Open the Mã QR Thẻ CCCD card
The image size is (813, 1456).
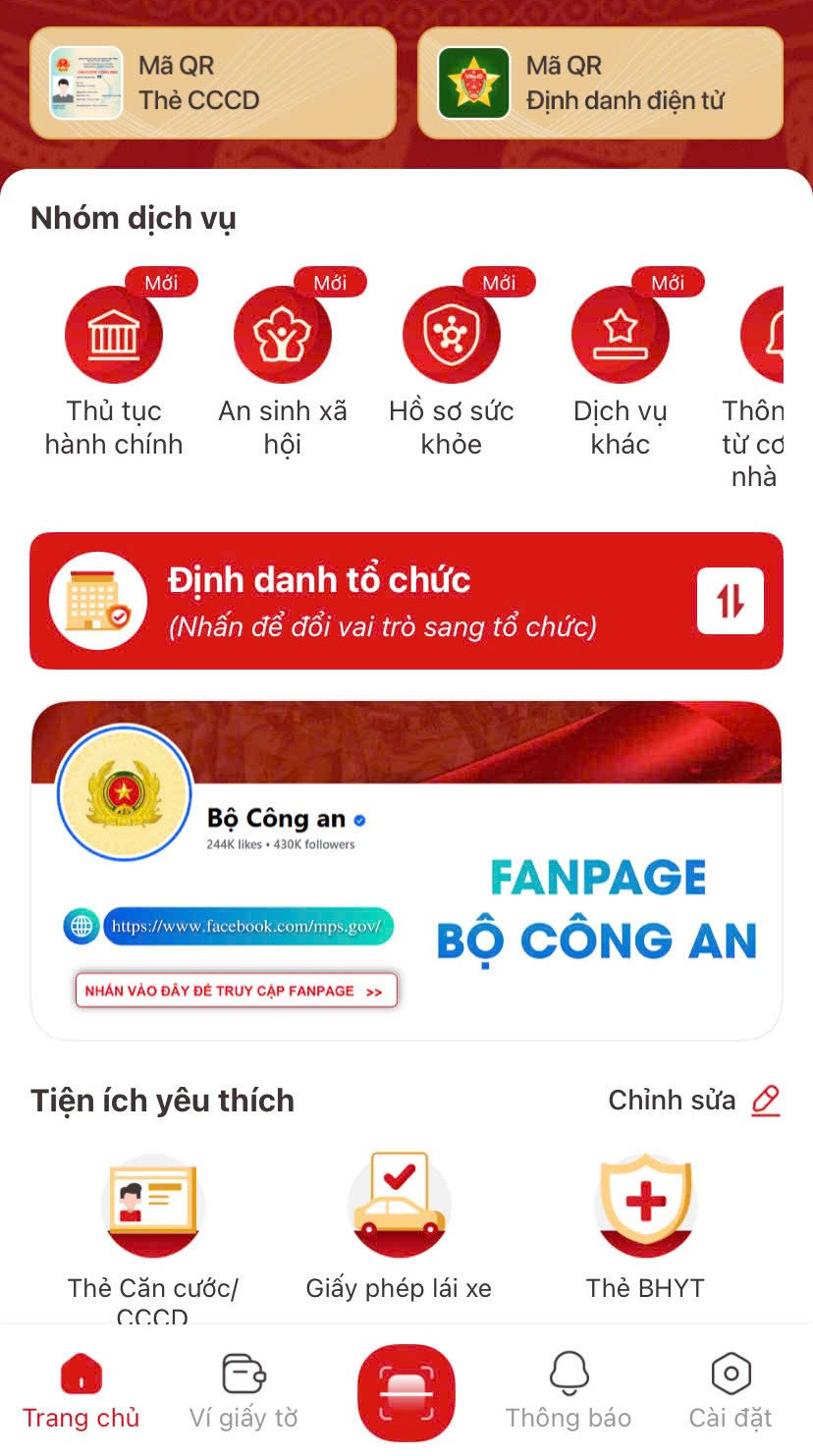(x=212, y=83)
